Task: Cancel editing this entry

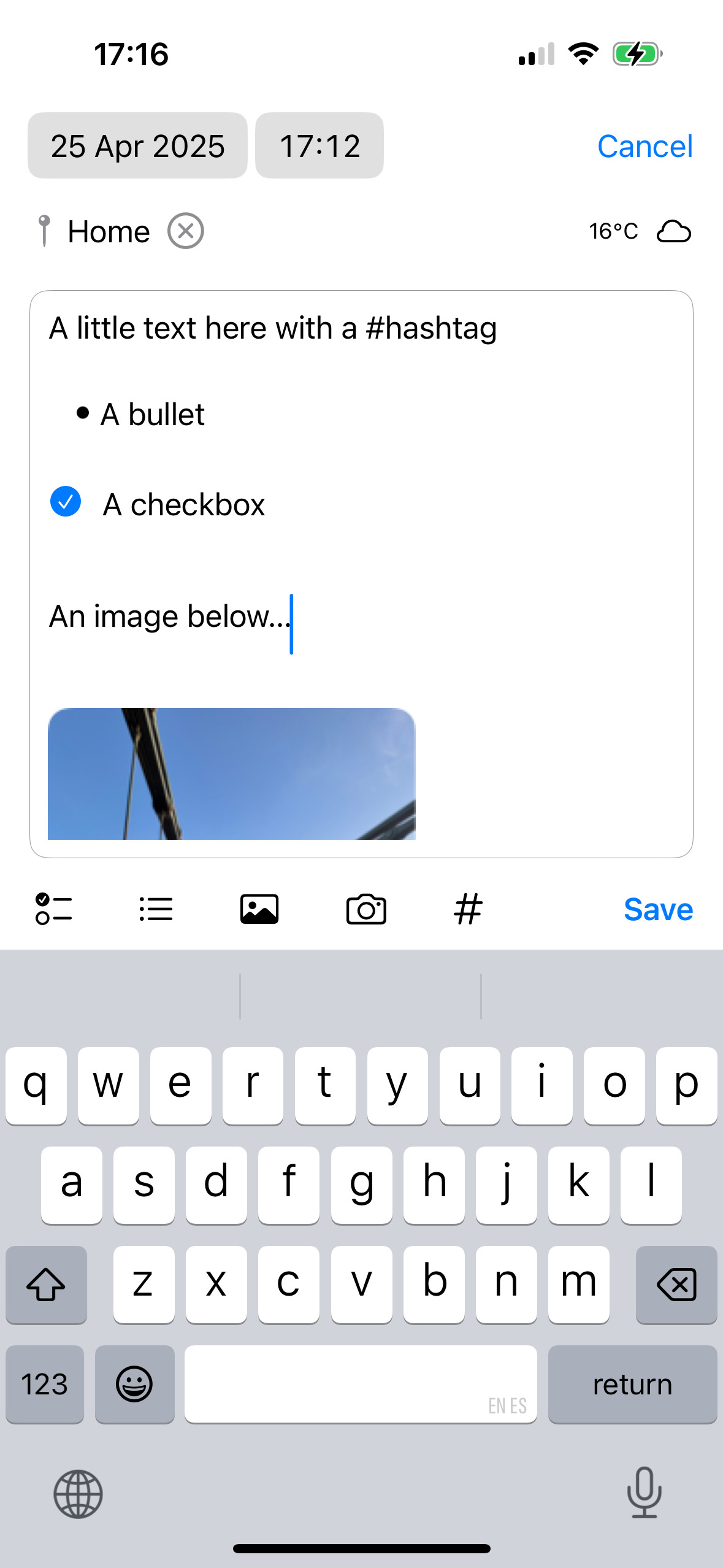Action: [645, 146]
